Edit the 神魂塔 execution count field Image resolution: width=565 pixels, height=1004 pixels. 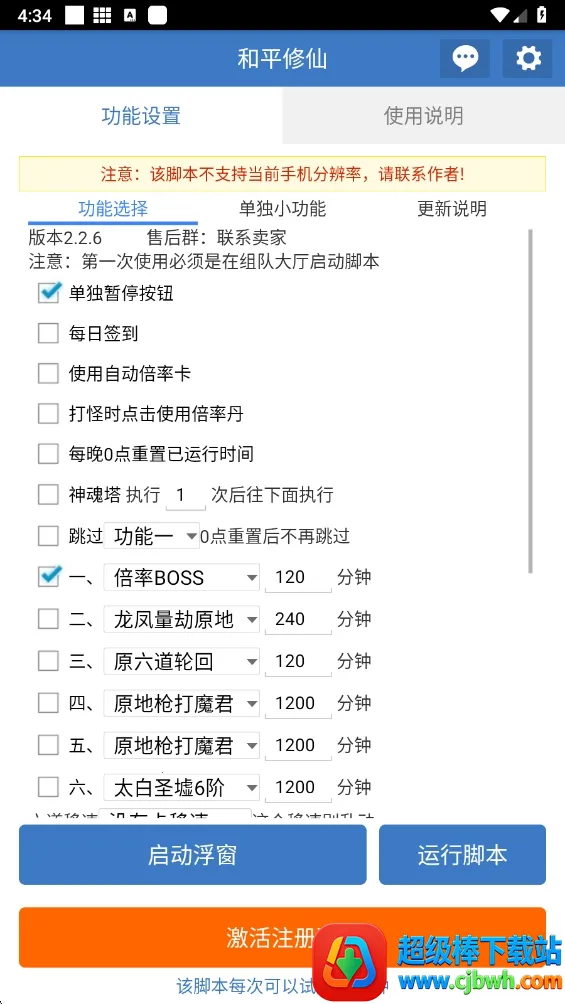coord(186,495)
